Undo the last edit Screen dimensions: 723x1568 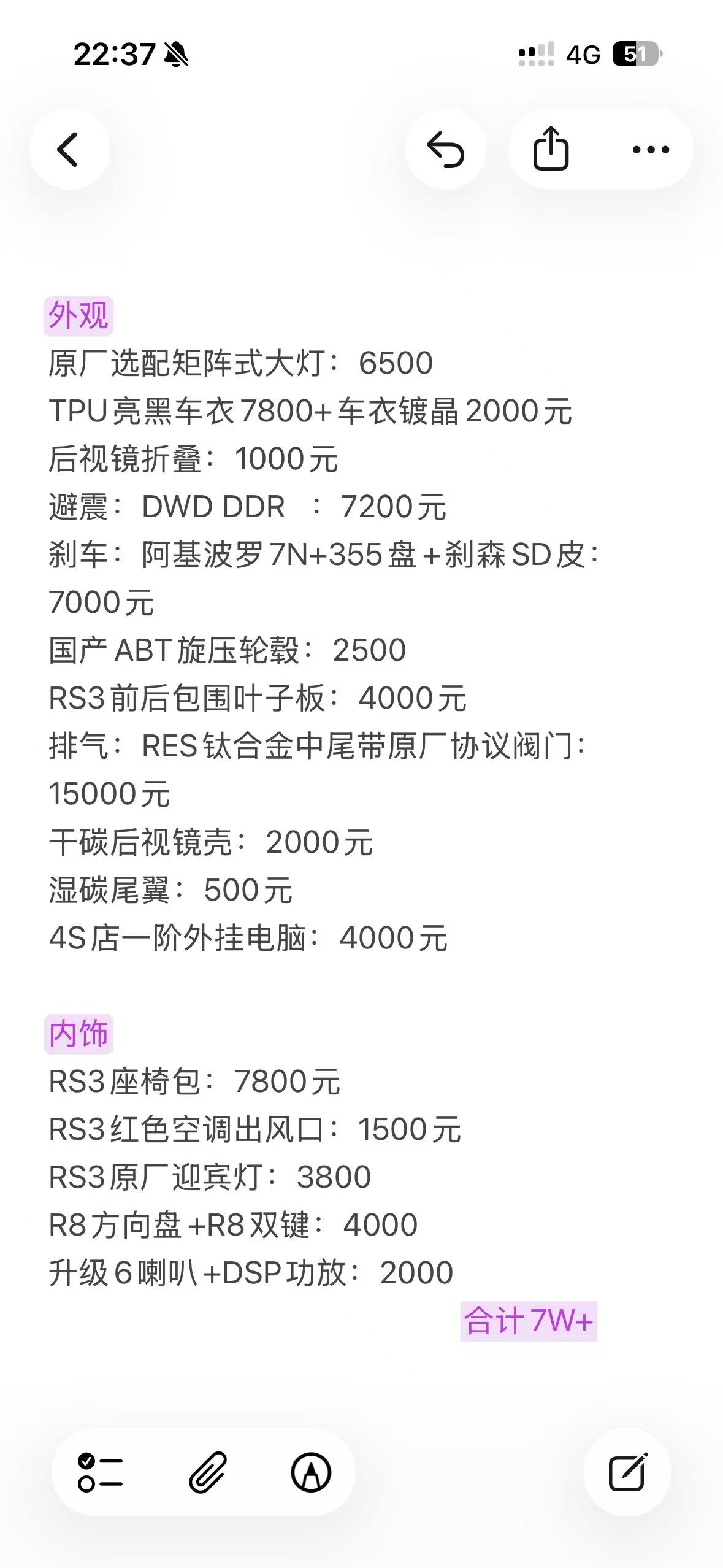pyautogui.click(x=446, y=149)
